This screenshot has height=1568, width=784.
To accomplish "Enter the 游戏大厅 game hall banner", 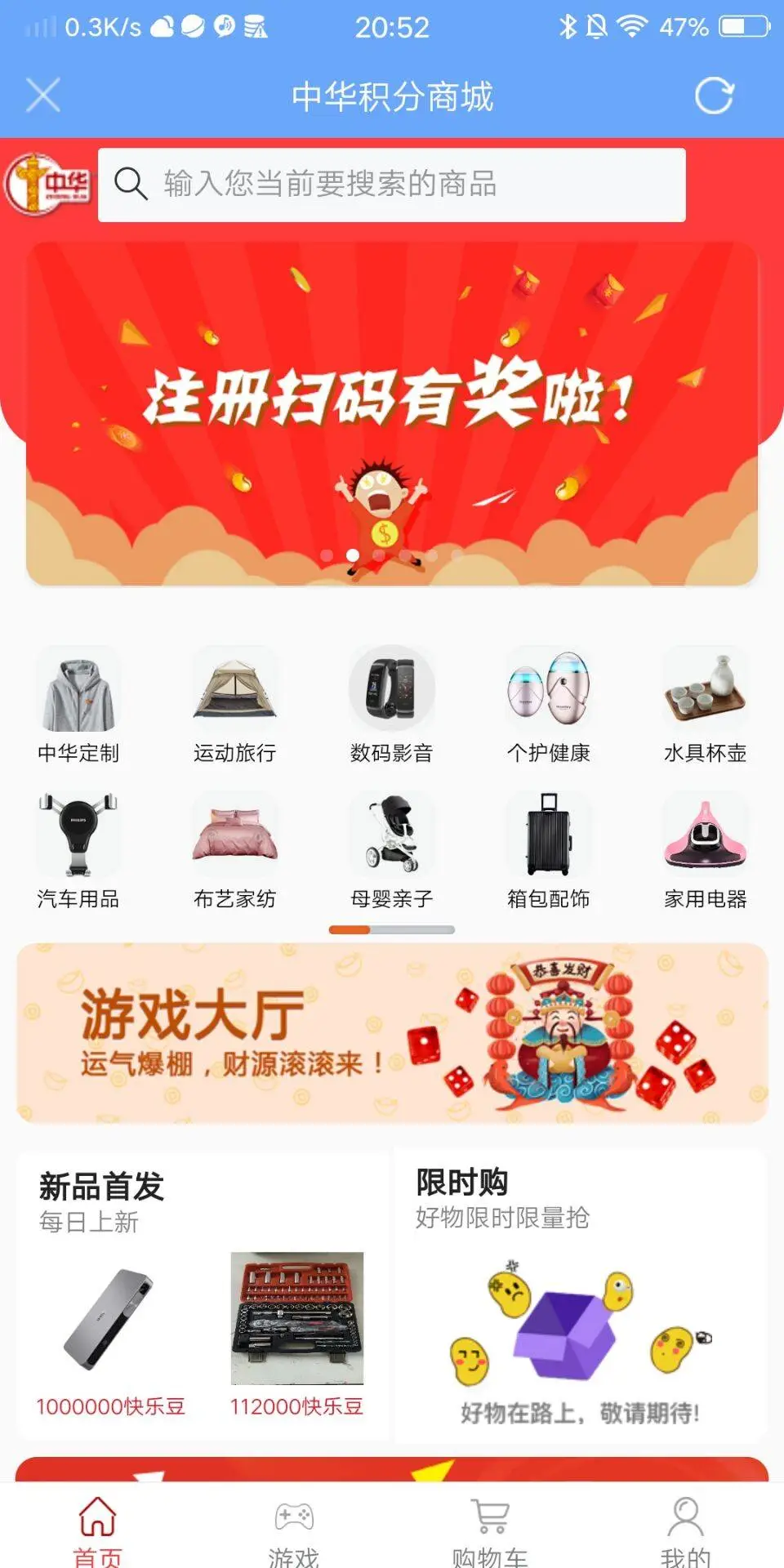I will 392,1032.
